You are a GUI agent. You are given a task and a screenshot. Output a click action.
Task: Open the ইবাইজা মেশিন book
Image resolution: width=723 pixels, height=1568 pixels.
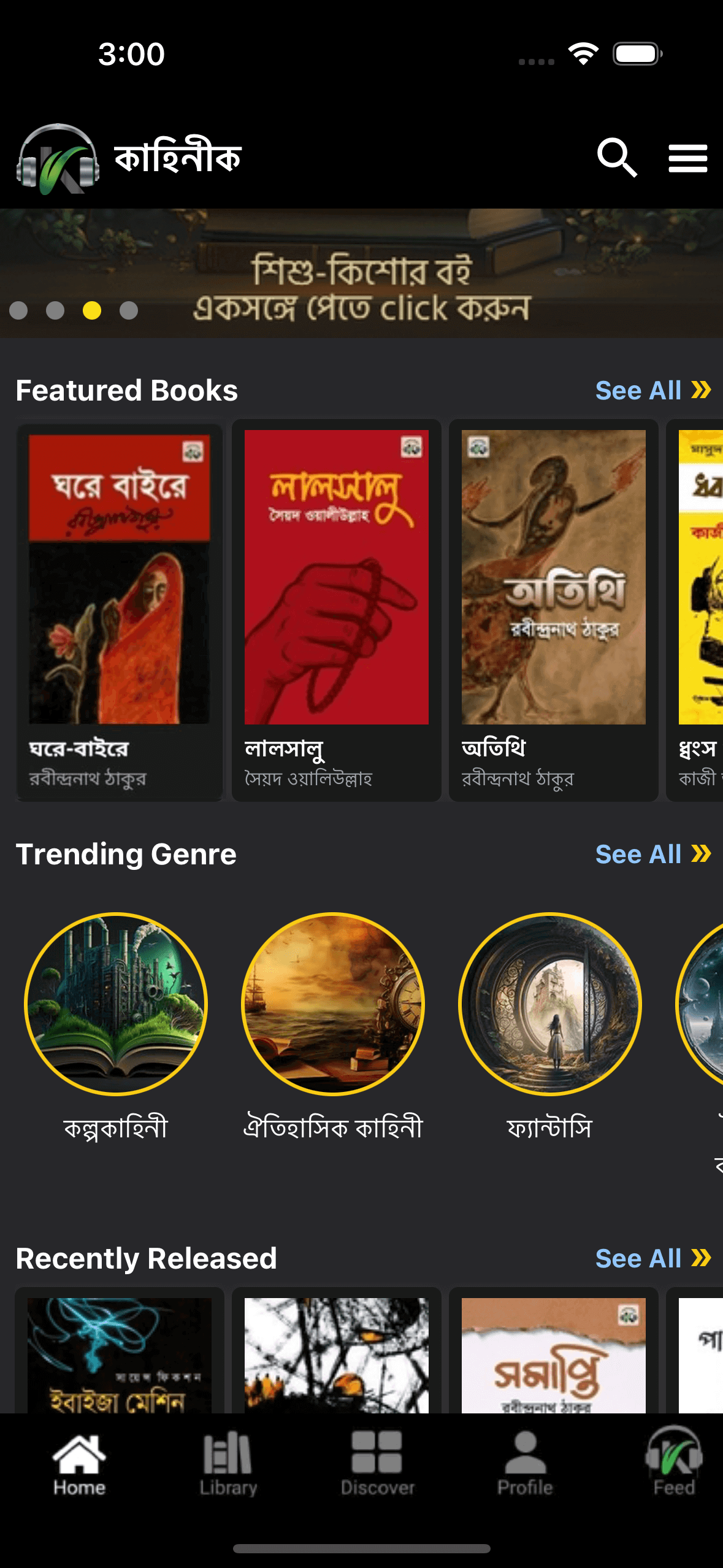120,1356
